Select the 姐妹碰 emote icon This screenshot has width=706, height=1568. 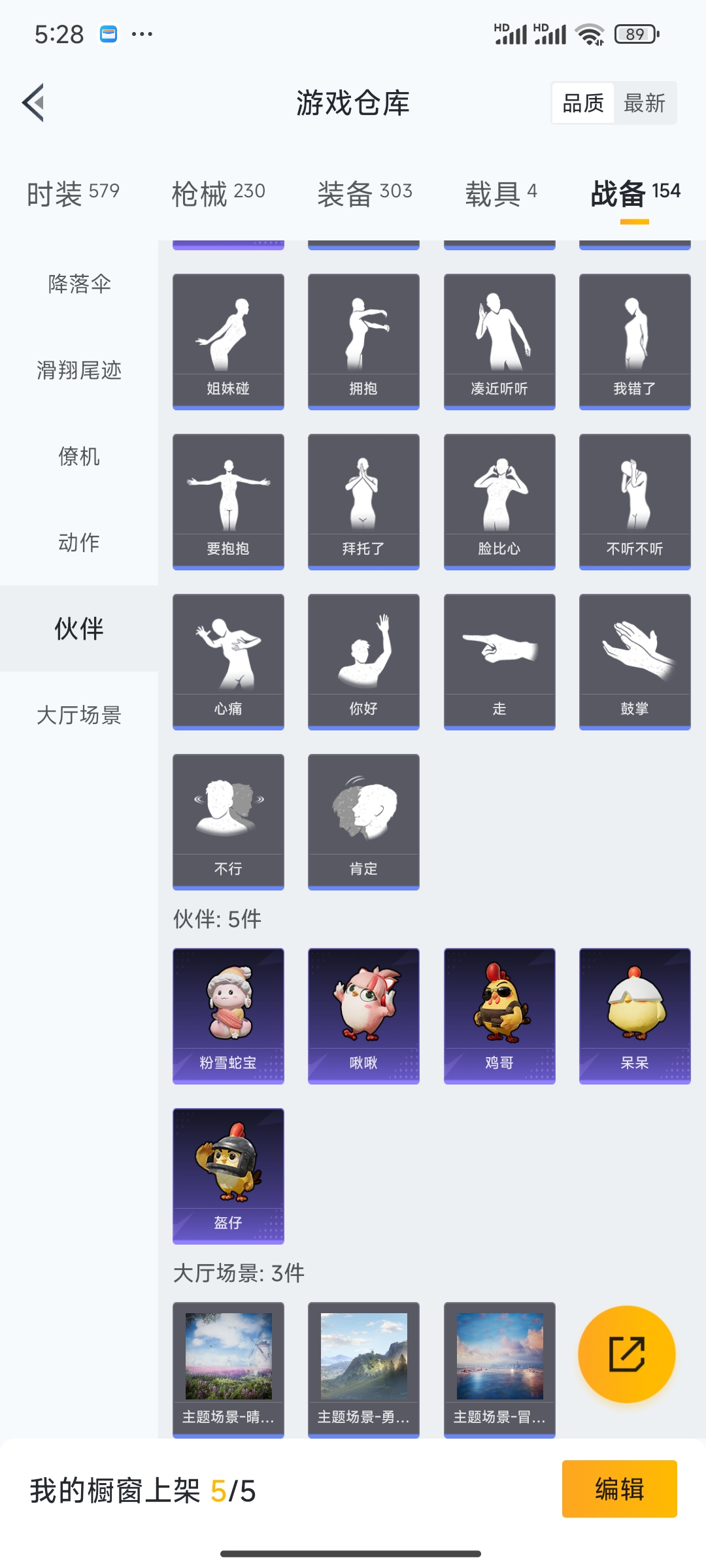tap(228, 340)
